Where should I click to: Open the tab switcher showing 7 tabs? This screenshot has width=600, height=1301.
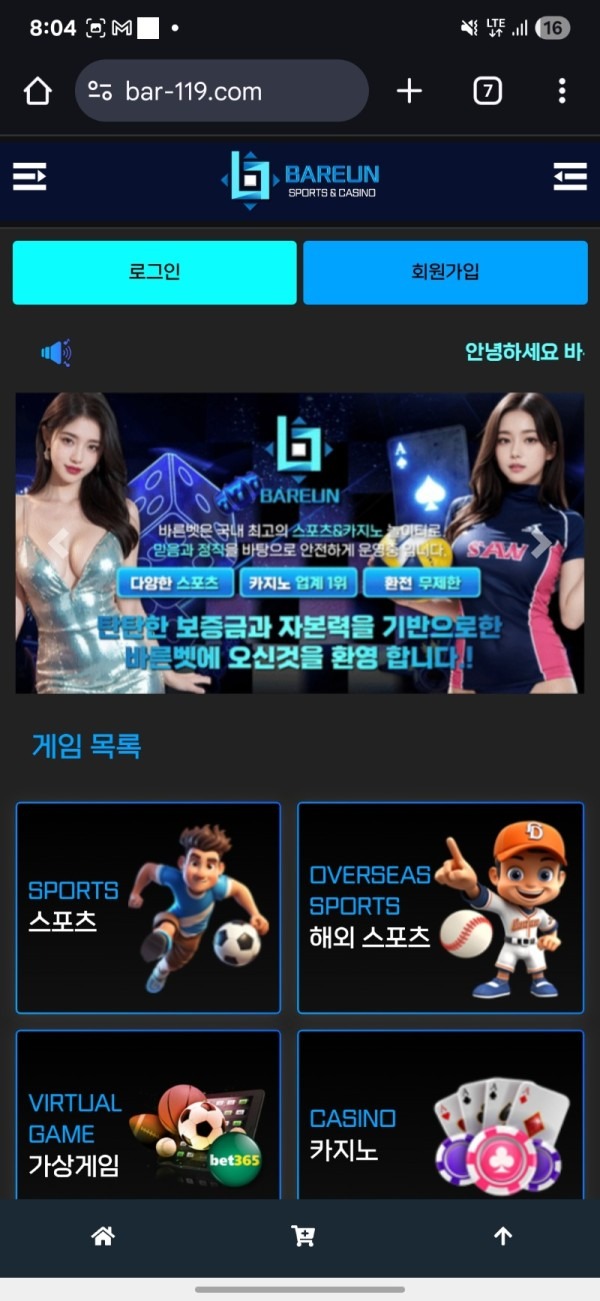[487, 91]
